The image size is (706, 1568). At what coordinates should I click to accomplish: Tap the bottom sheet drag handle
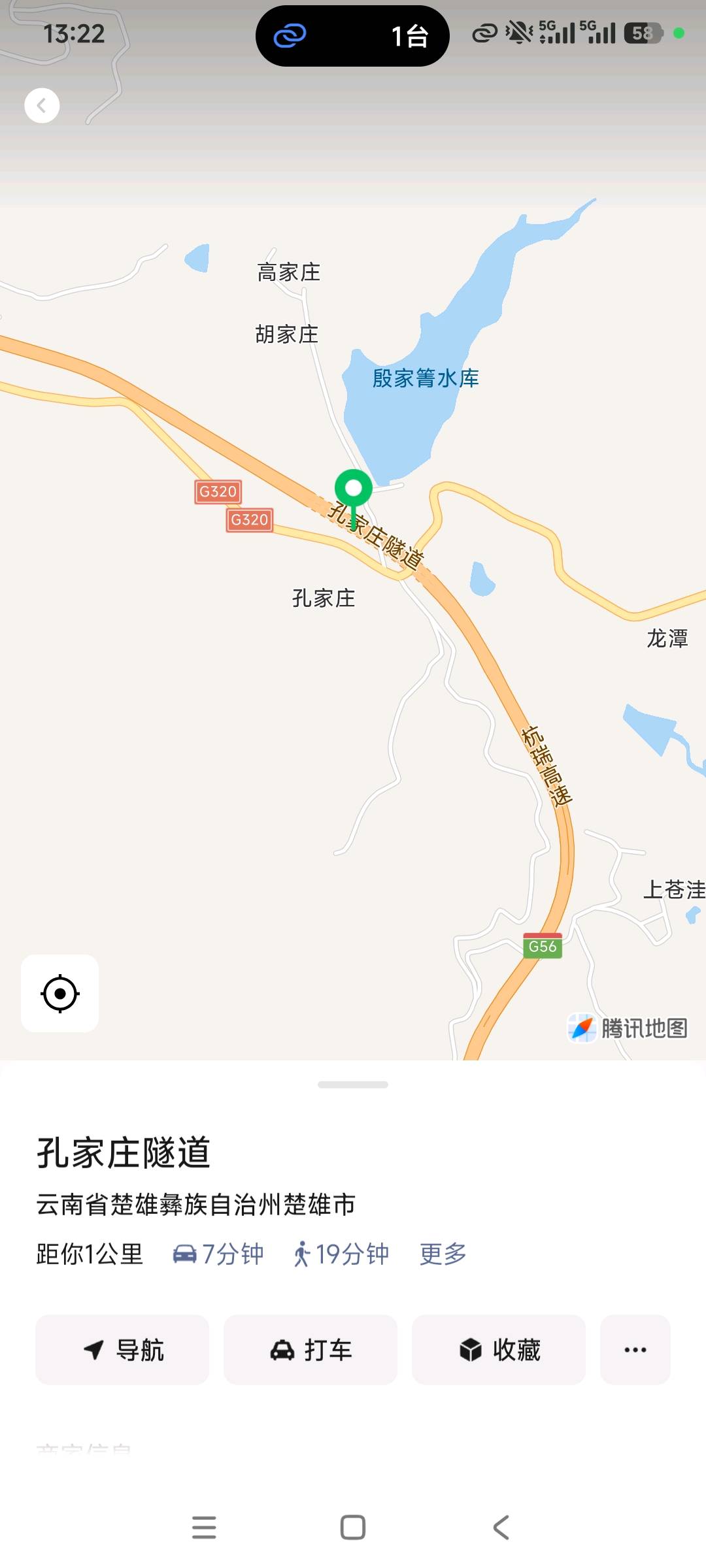pos(353,1085)
